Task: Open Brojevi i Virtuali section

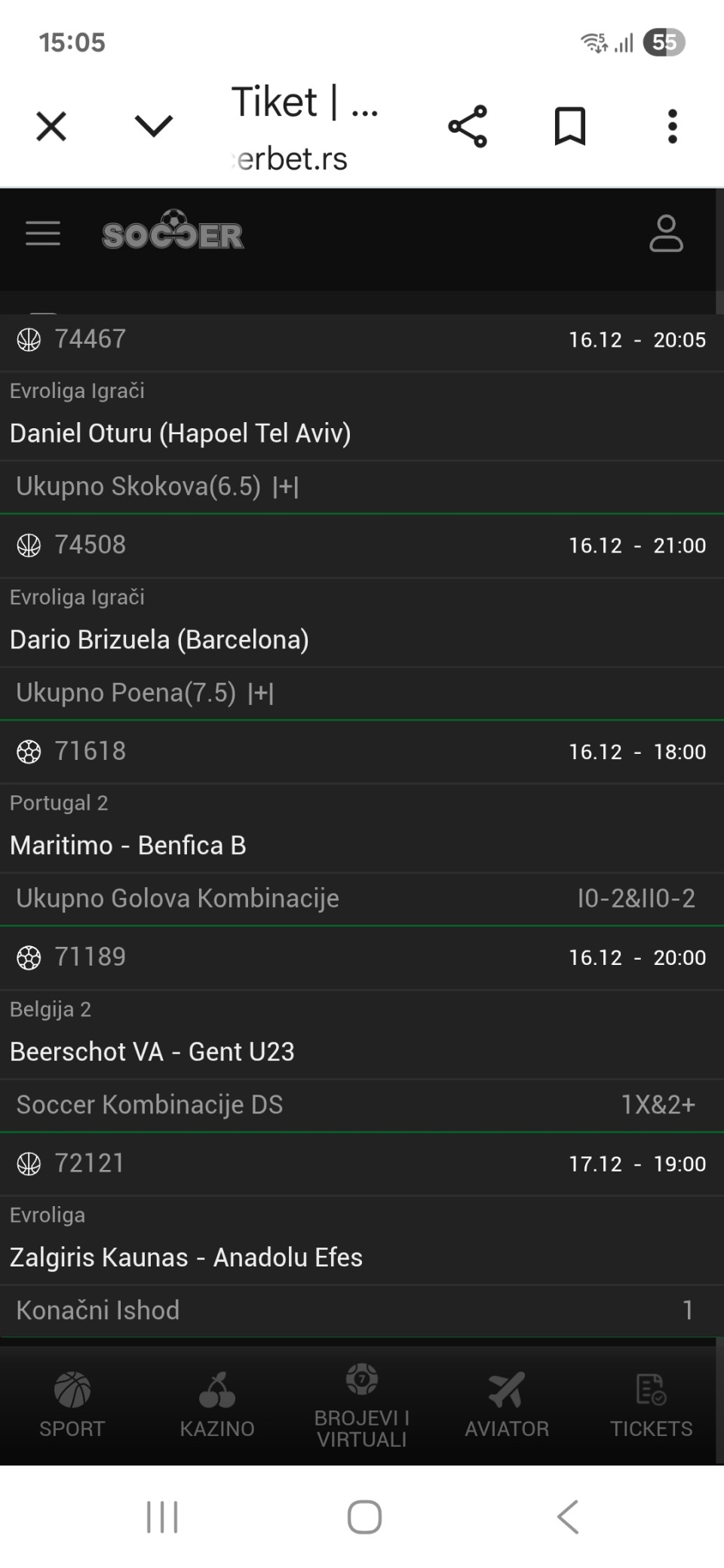Action: pyautogui.click(x=362, y=1405)
